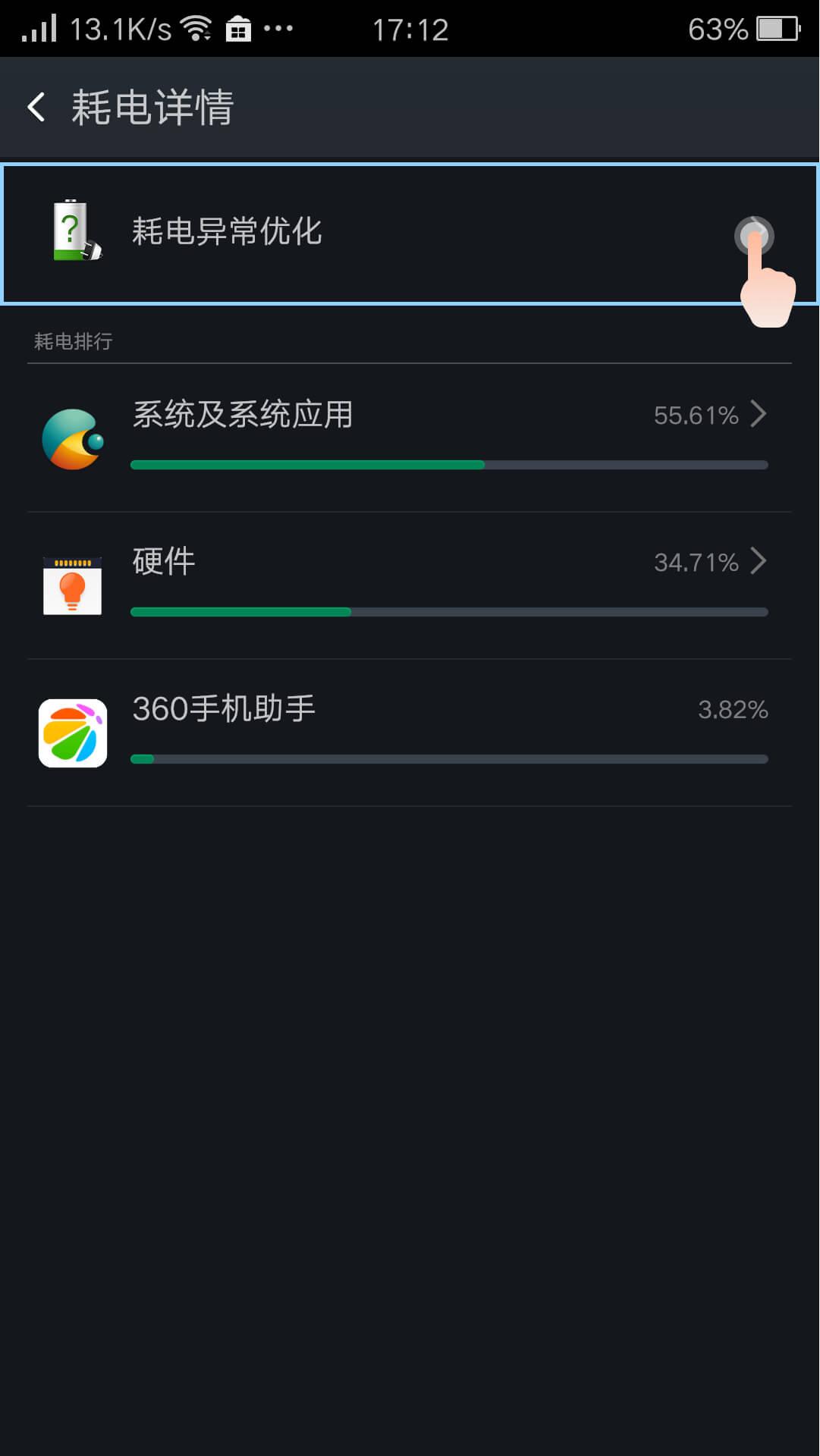Open 耗电异常优化 row

click(x=410, y=233)
